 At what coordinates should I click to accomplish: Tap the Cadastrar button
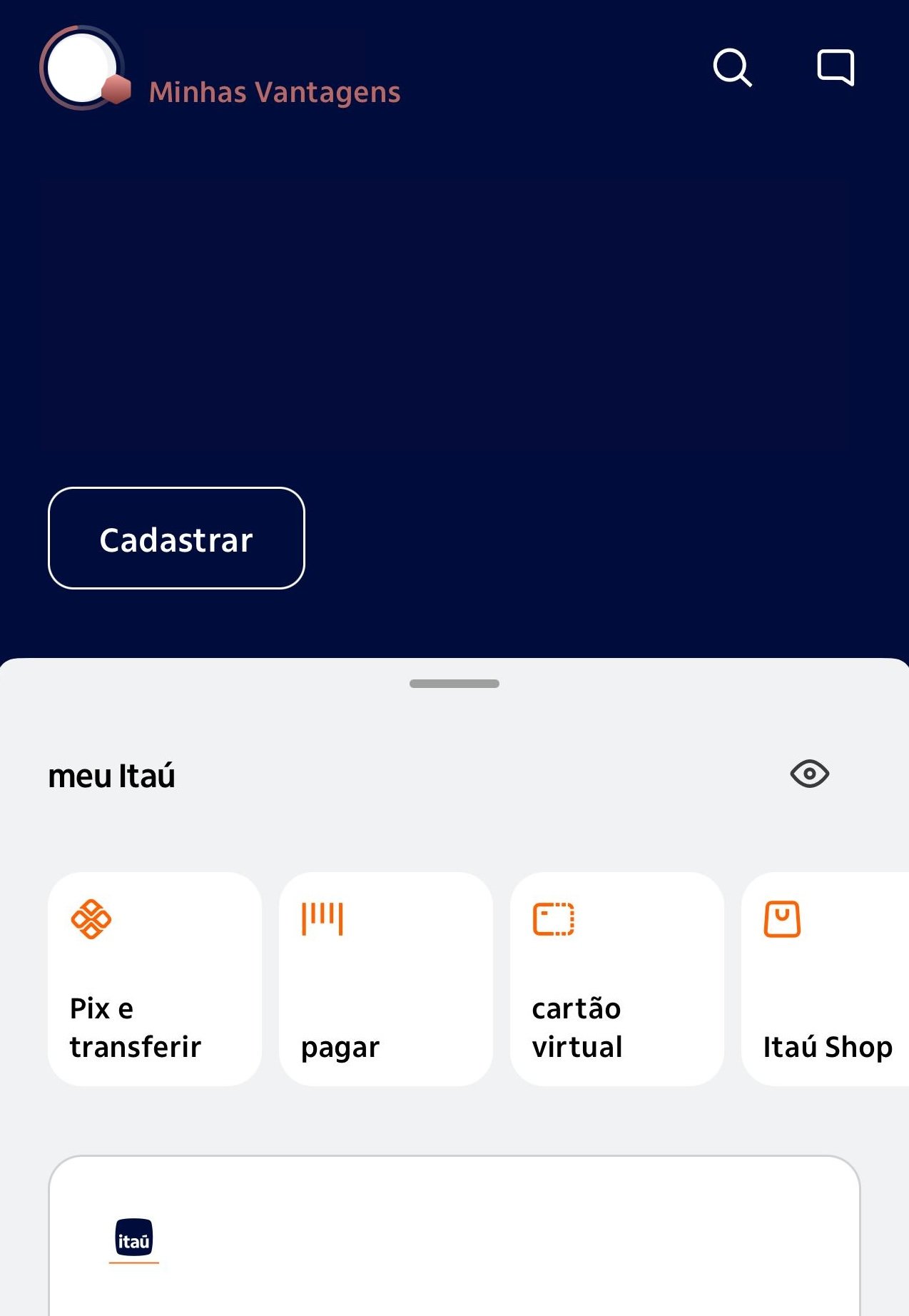pyautogui.click(x=176, y=538)
